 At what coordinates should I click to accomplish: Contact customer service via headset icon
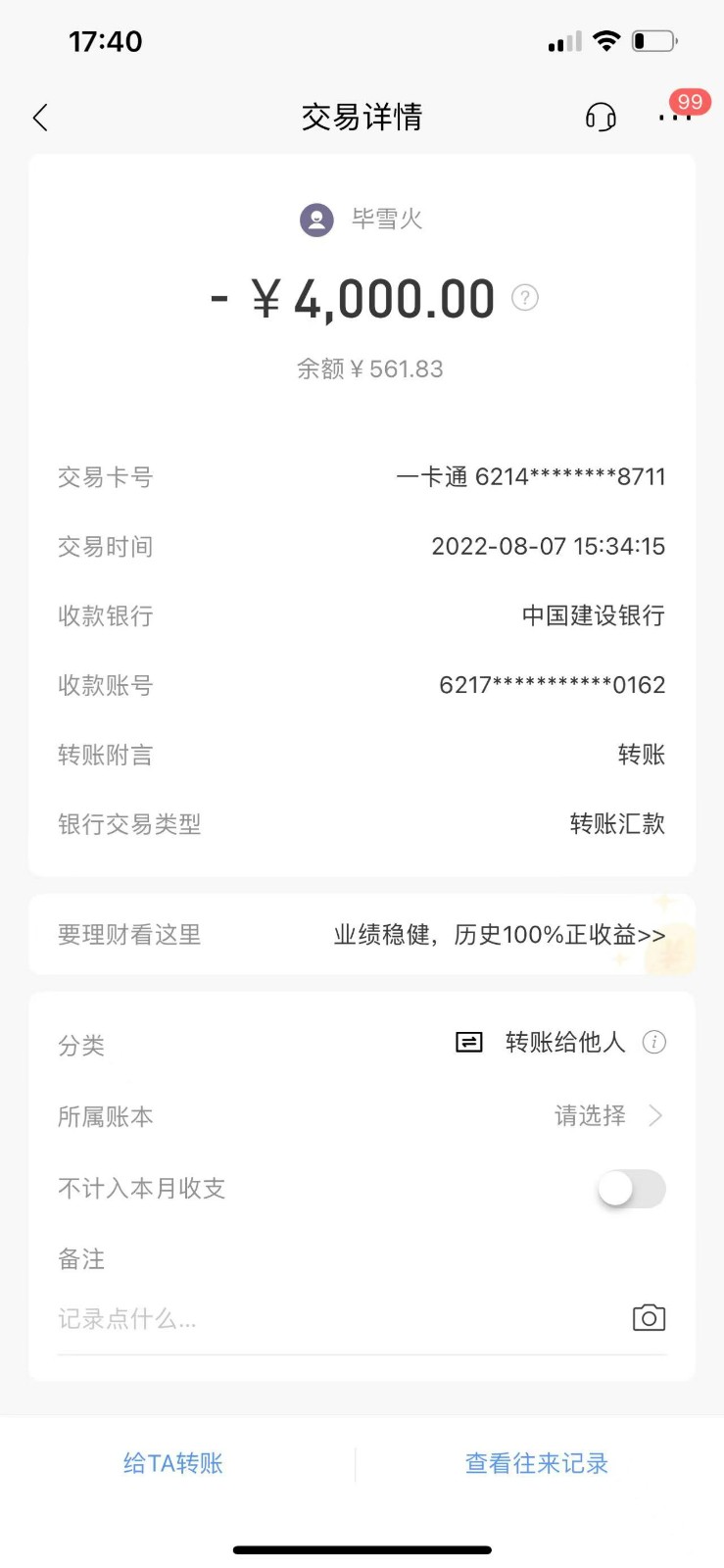601,119
